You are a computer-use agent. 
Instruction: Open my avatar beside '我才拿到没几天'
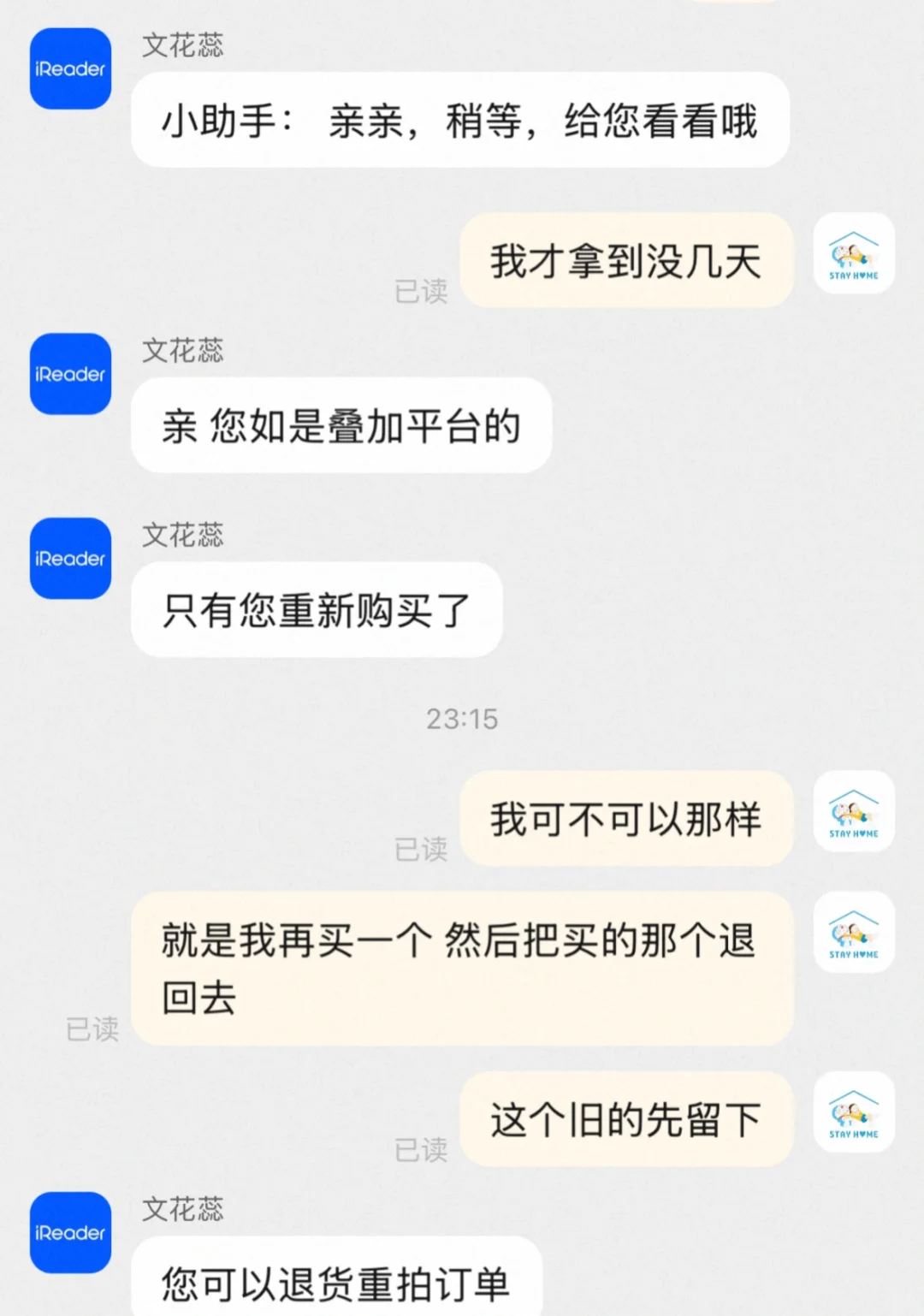pos(853,254)
